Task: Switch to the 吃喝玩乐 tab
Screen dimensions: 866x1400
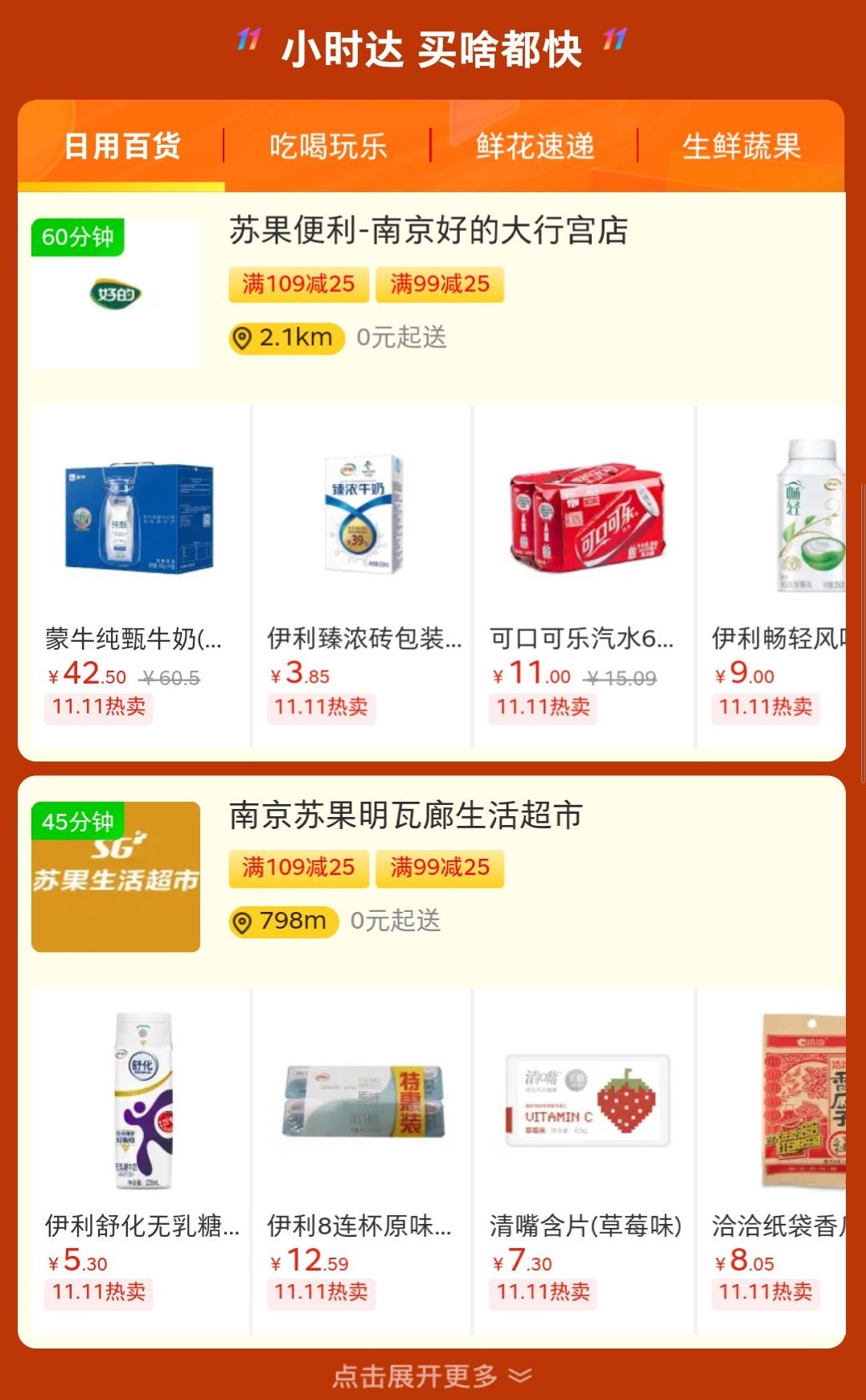Action: [328, 147]
